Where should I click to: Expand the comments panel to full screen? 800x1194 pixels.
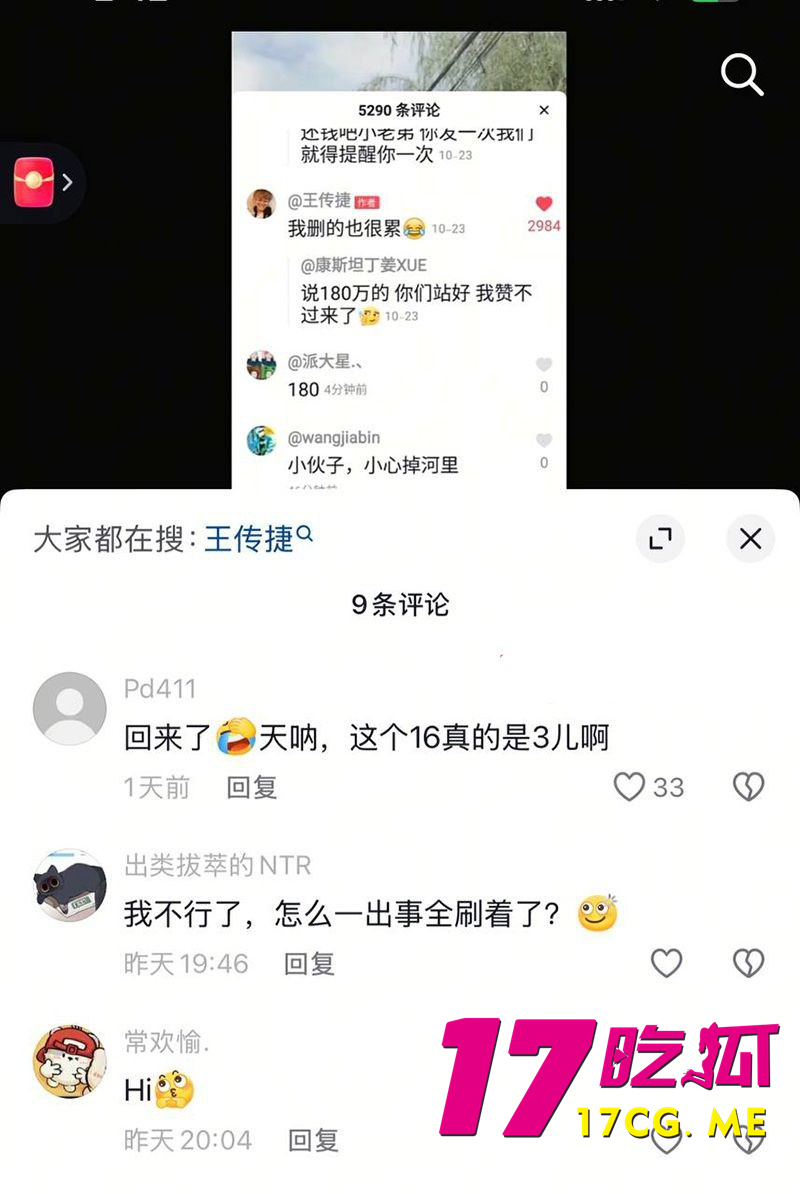point(660,540)
